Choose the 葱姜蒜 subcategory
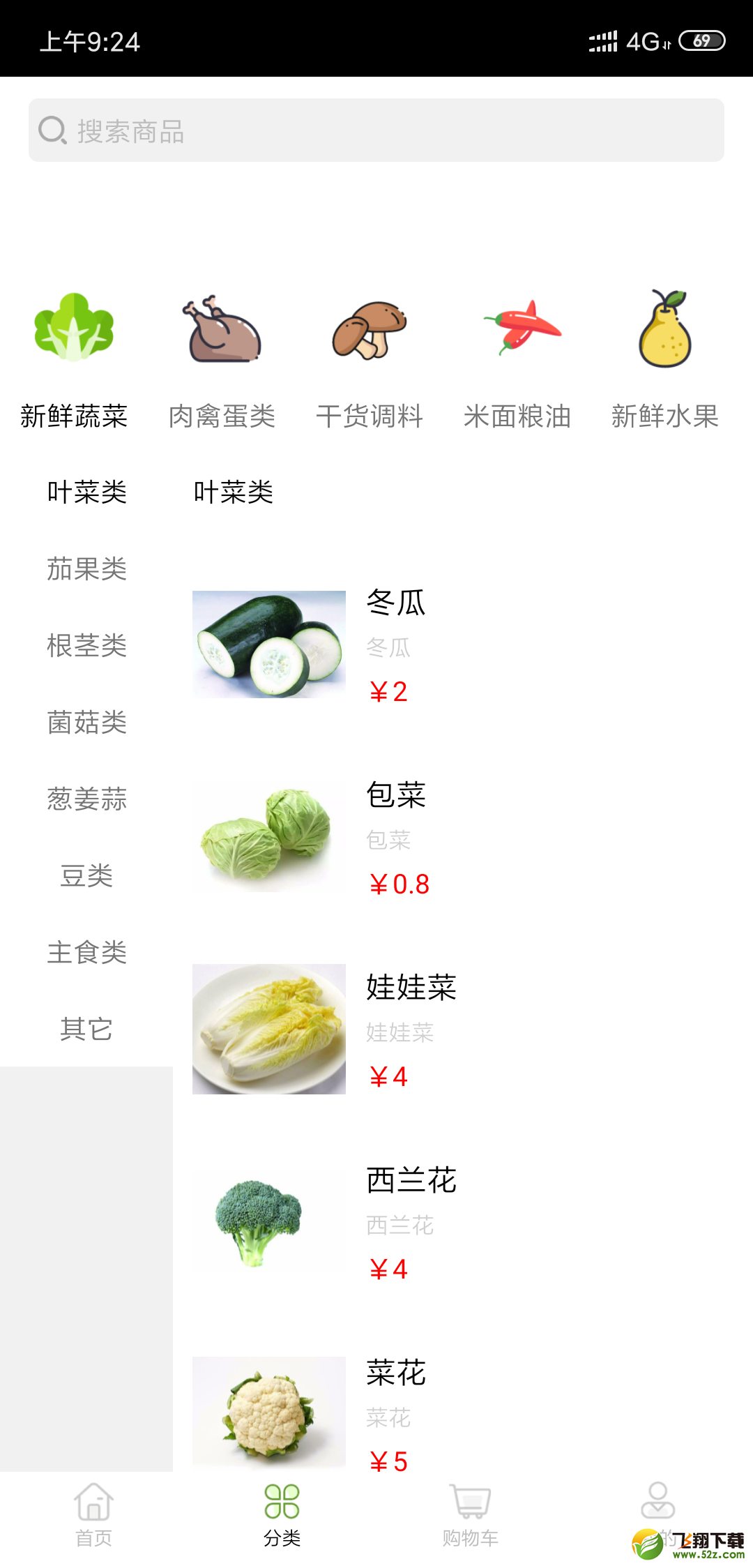 click(x=86, y=799)
